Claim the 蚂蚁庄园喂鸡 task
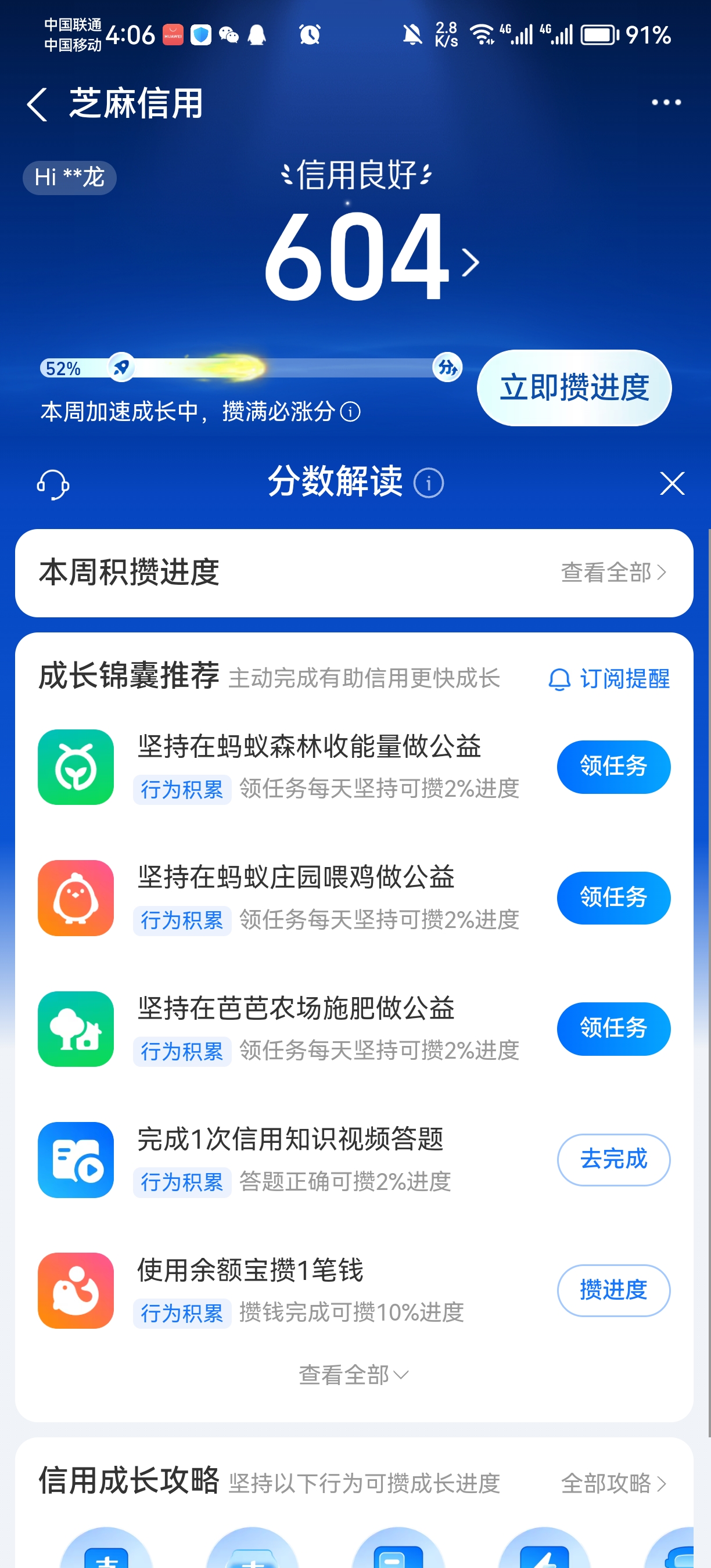 [613, 897]
